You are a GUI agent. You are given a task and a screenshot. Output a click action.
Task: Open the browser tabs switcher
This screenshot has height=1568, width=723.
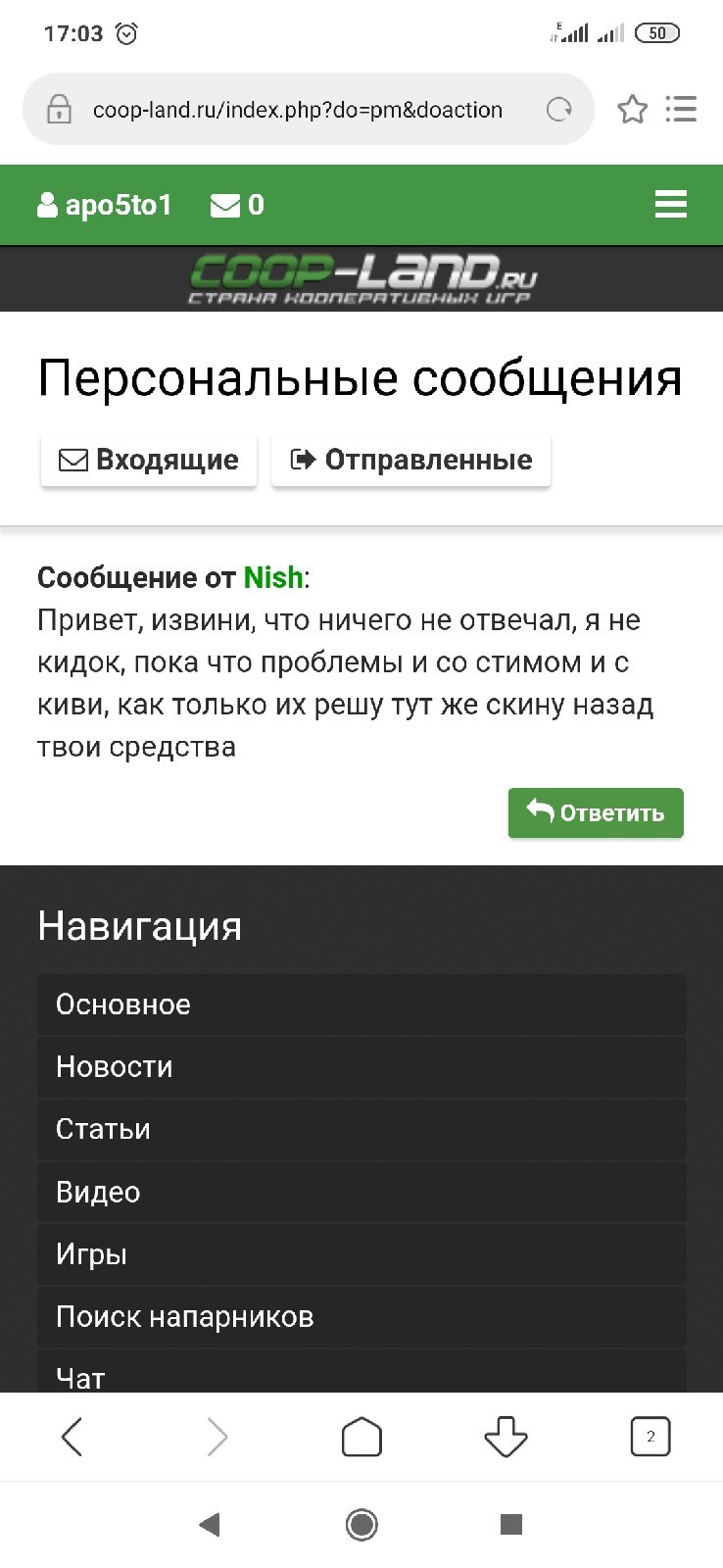click(651, 1437)
